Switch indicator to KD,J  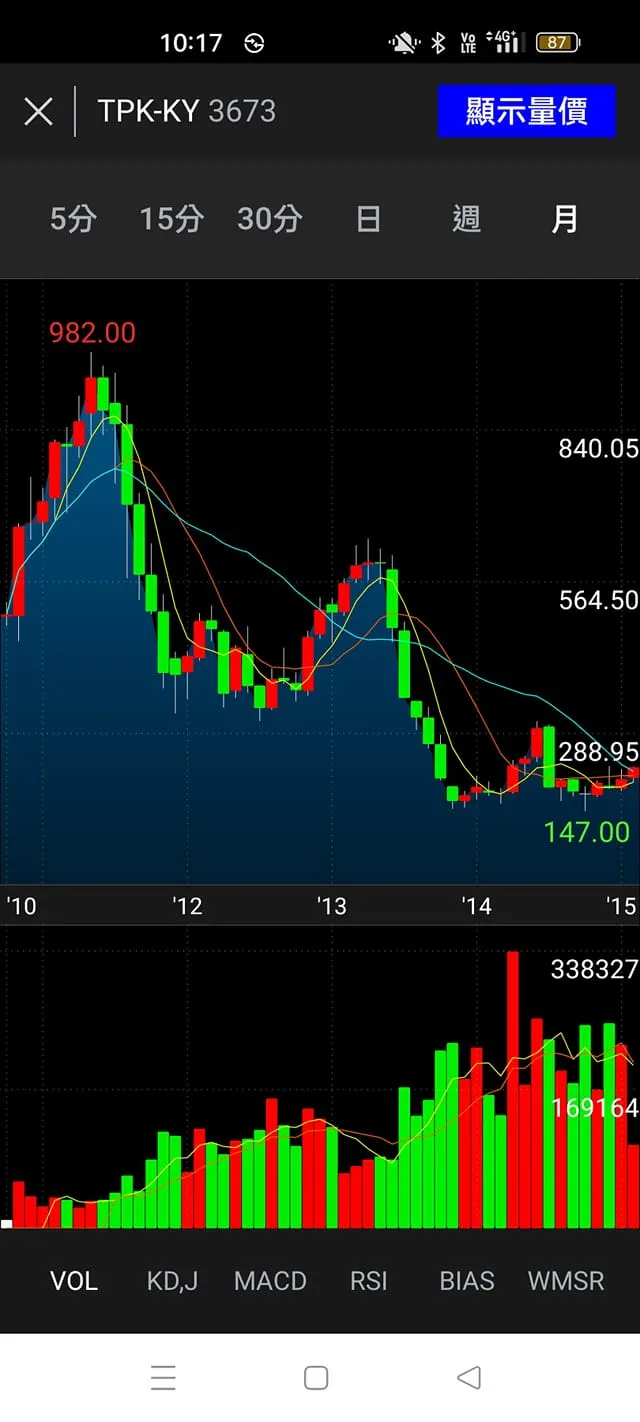[x=172, y=1281]
